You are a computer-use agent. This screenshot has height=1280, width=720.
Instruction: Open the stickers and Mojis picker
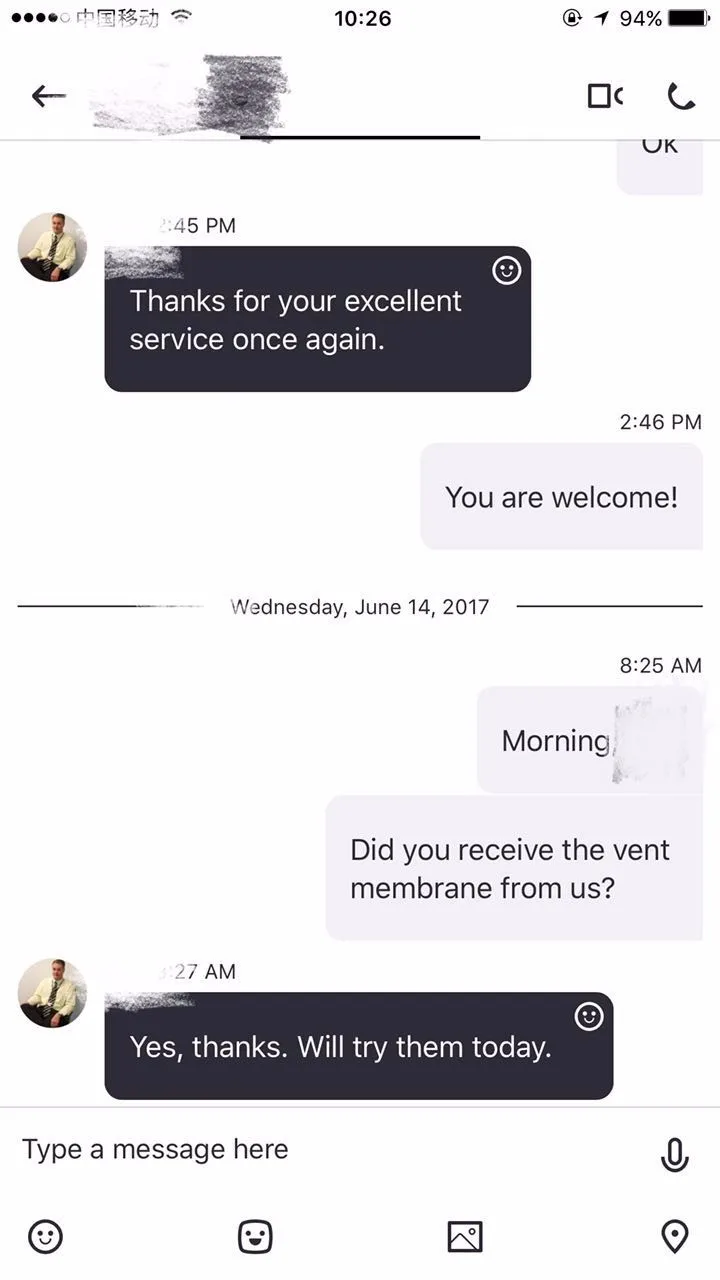tap(255, 1237)
